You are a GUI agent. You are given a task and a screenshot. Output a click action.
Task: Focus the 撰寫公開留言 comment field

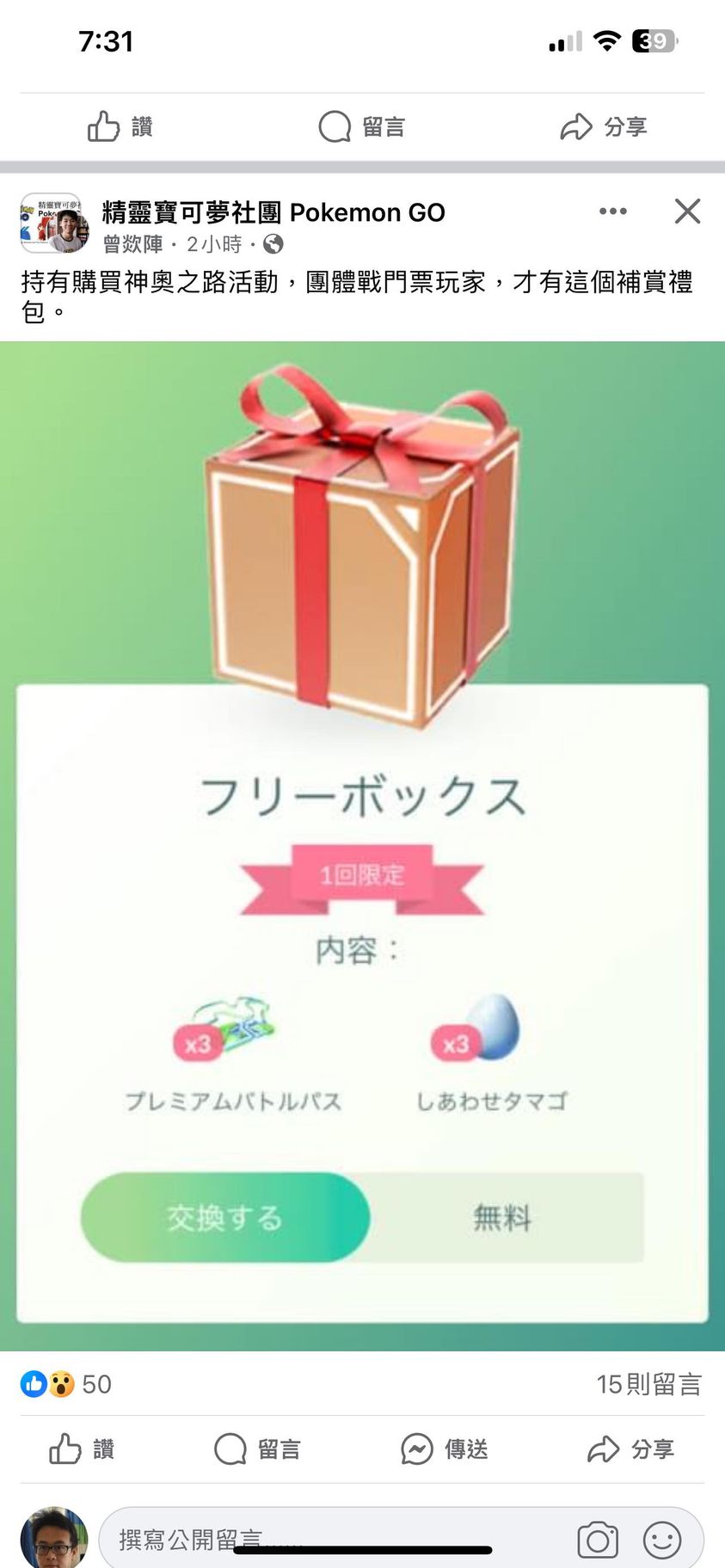click(x=327, y=1539)
